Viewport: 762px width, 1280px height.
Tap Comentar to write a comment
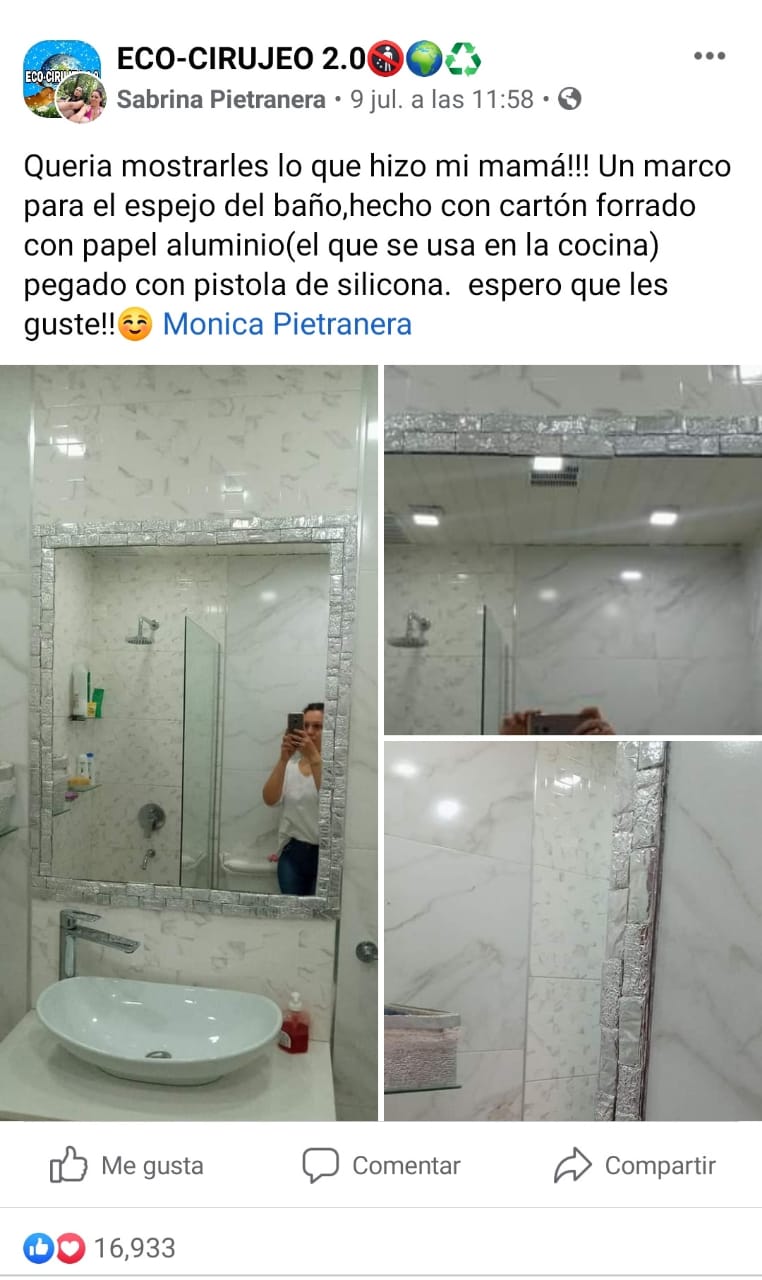click(x=382, y=1165)
